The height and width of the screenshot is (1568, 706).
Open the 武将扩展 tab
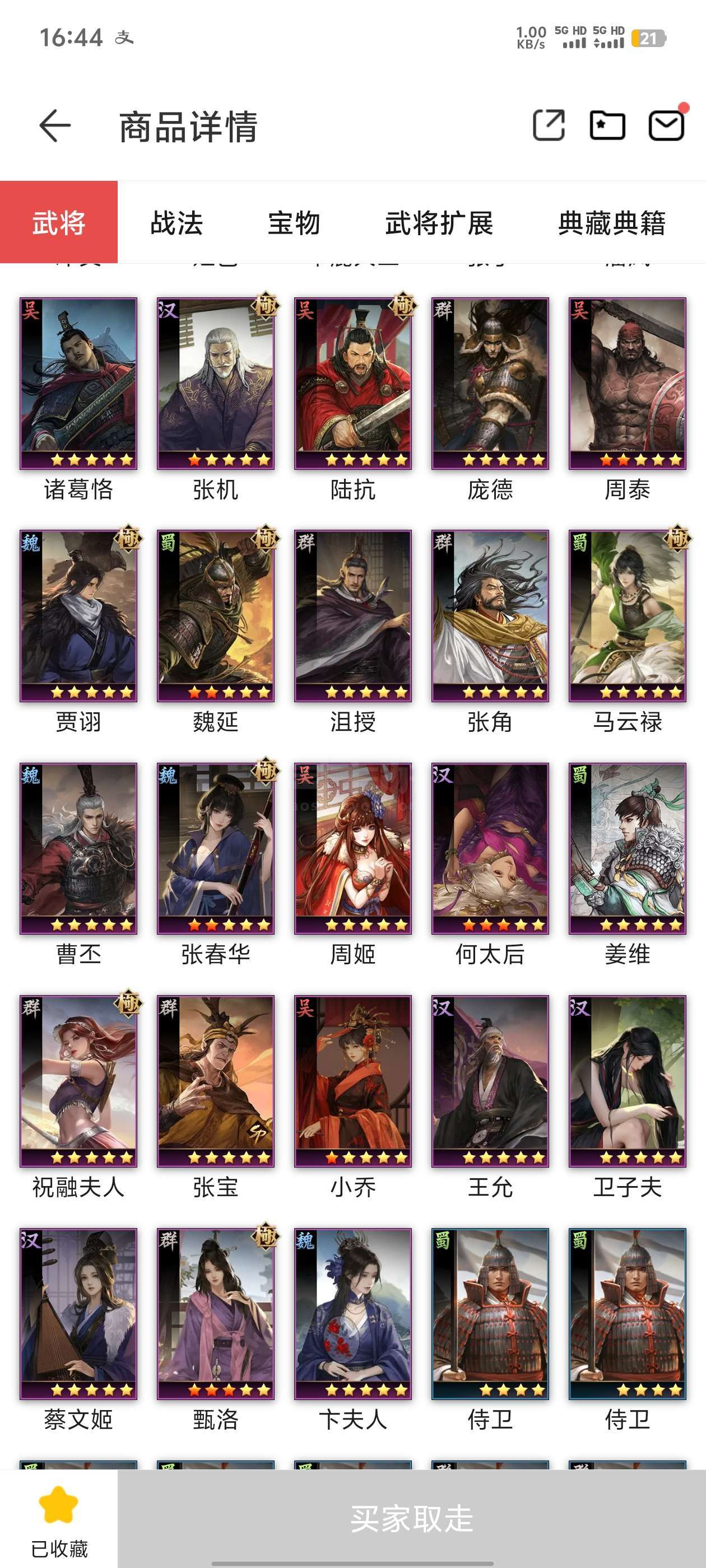point(439,223)
